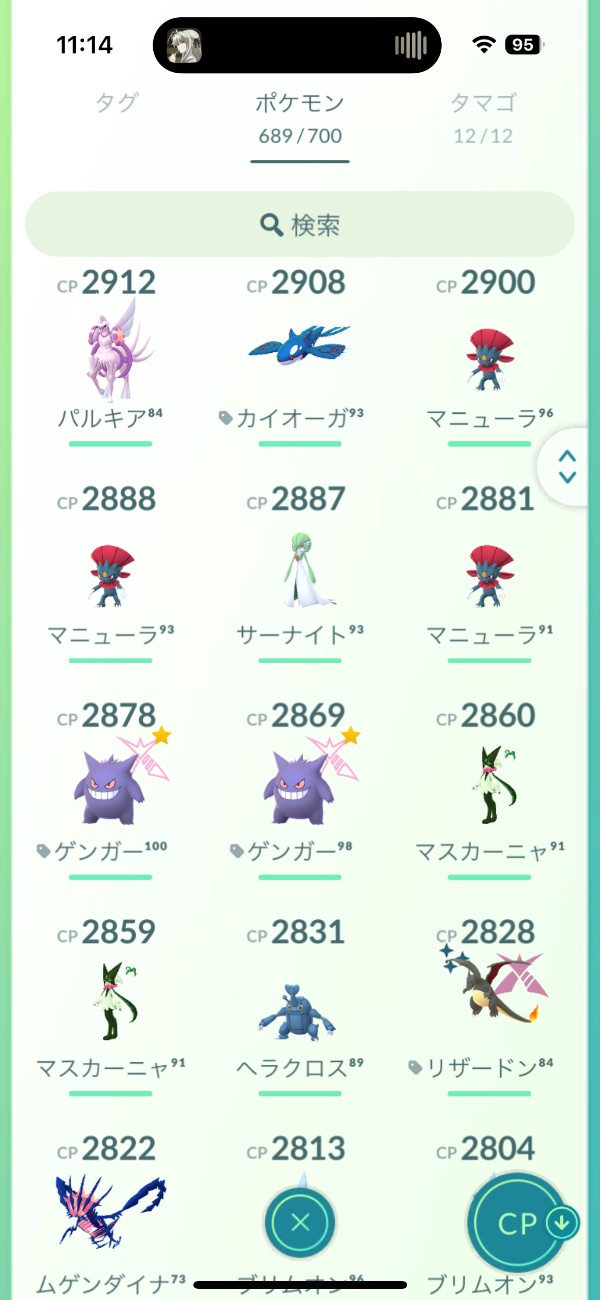View サーナイト with CP 2887
The width and height of the screenshot is (600, 1300).
click(300, 572)
